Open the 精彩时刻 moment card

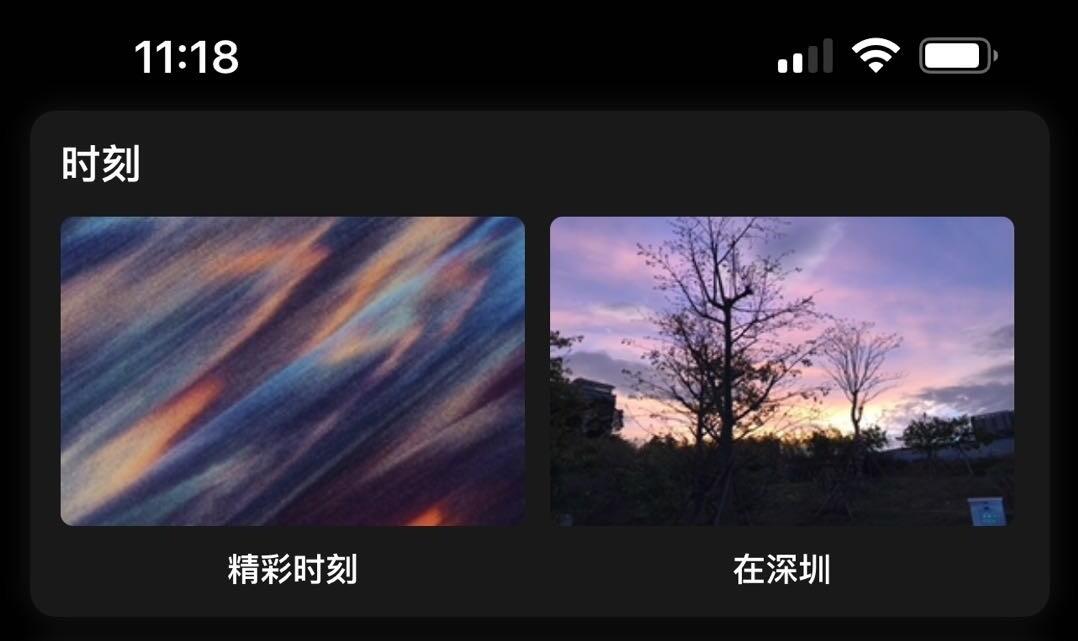pyautogui.click(x=292, y=371)
